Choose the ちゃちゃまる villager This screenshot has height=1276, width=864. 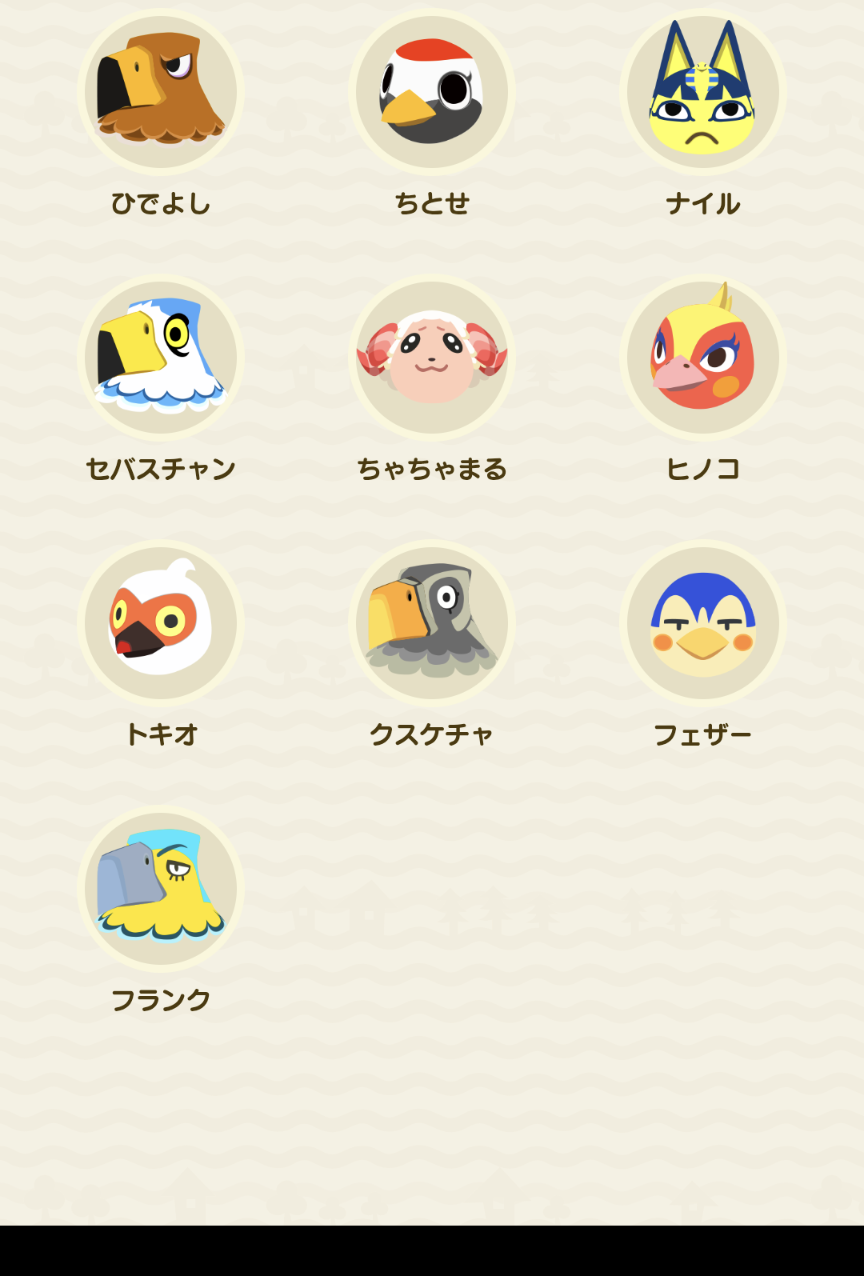click(432, 357)
